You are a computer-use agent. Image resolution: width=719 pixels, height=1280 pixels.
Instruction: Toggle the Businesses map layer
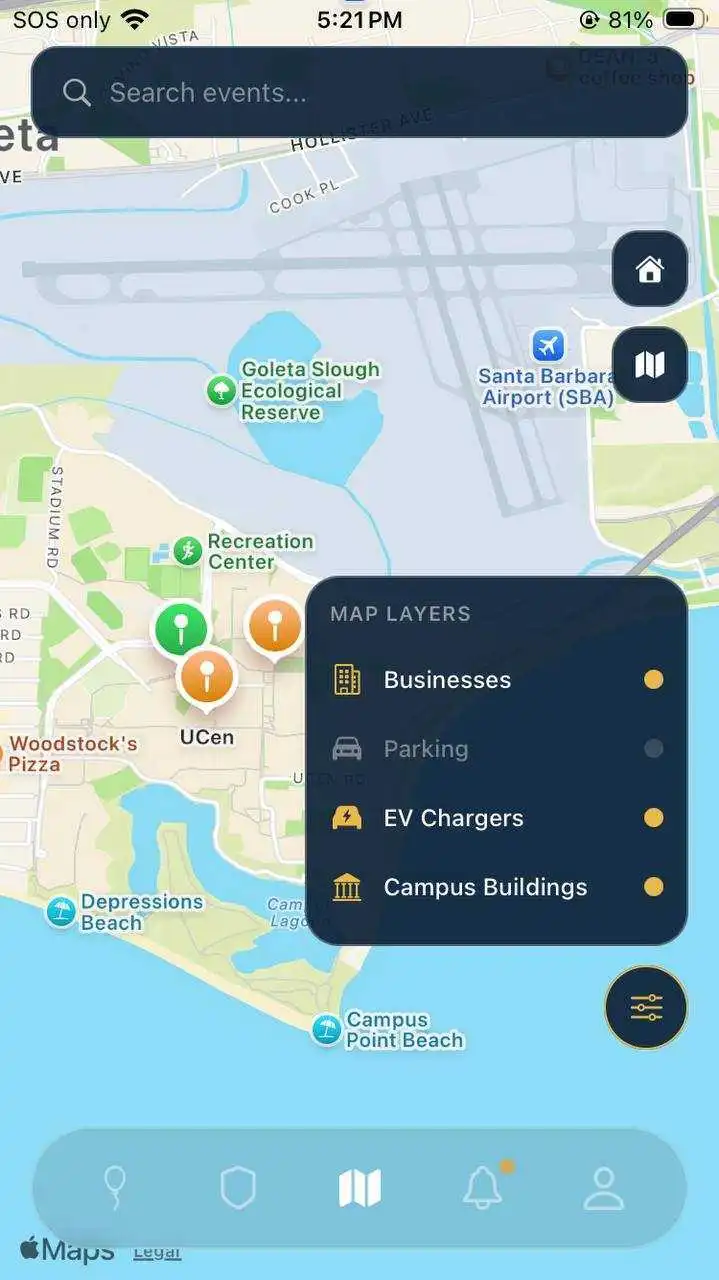pos(496,680)
